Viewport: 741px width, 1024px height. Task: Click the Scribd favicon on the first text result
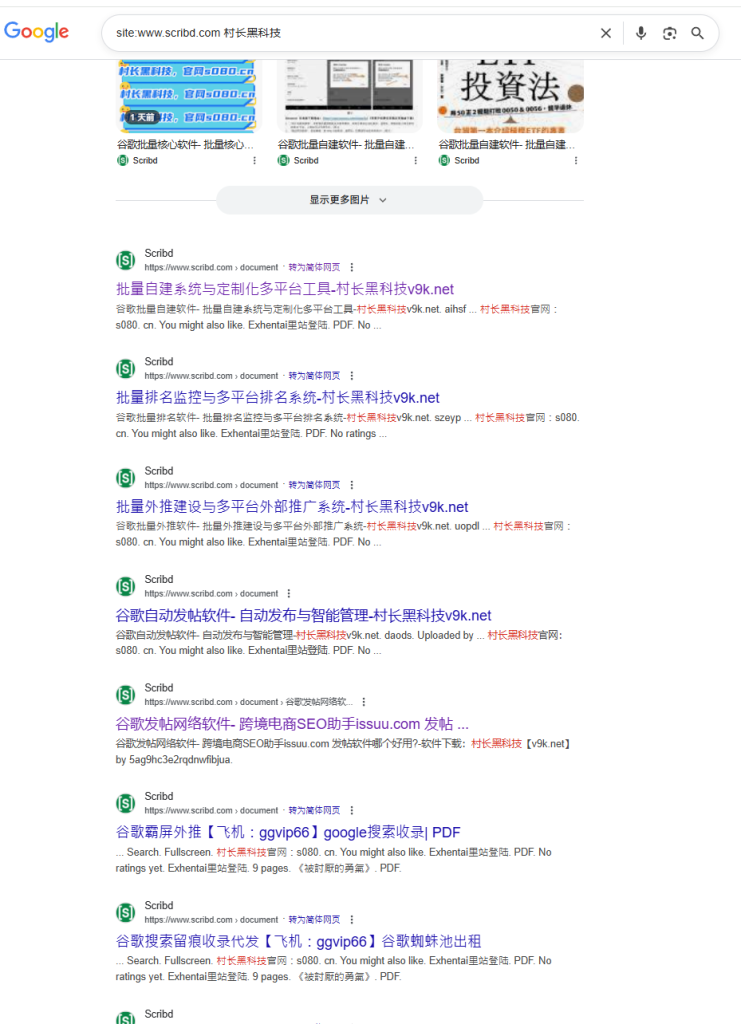click(x=125, y=260)
